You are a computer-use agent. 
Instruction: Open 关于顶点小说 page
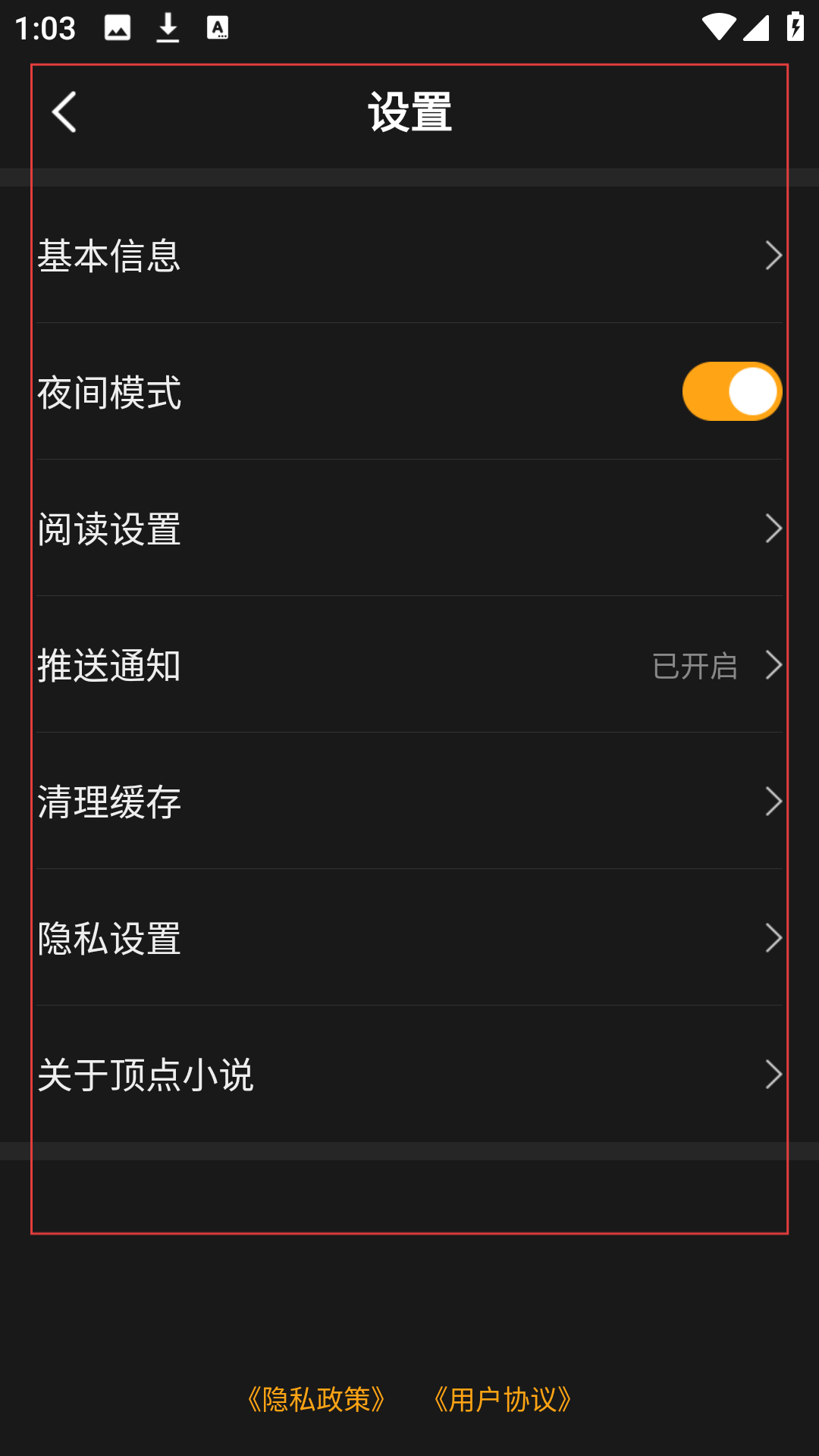(409, 1075)
